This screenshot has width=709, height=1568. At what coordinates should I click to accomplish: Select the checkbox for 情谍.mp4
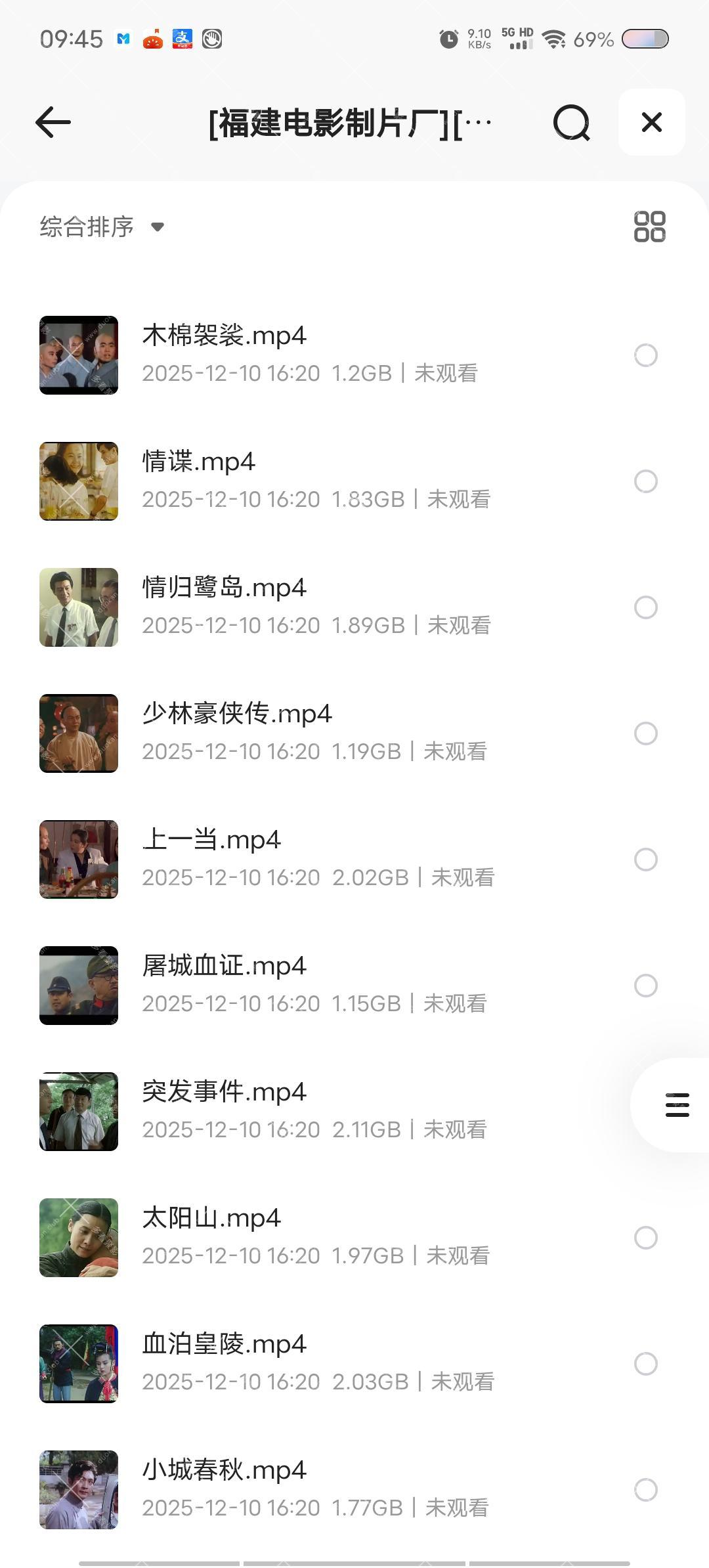coord(645,481)
